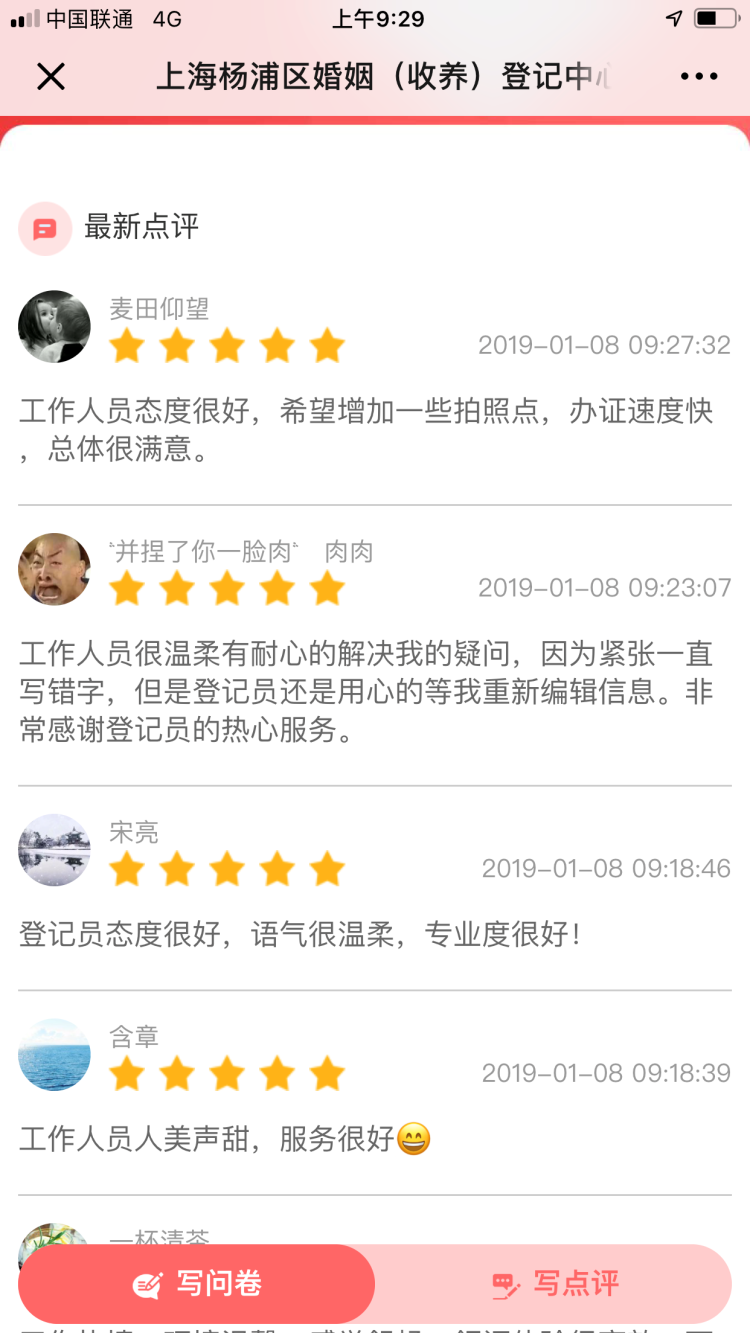The height and width of the screenshot is (1333, 750).
Task: Close the page with the X icon
Action: (x=50, y=77)
